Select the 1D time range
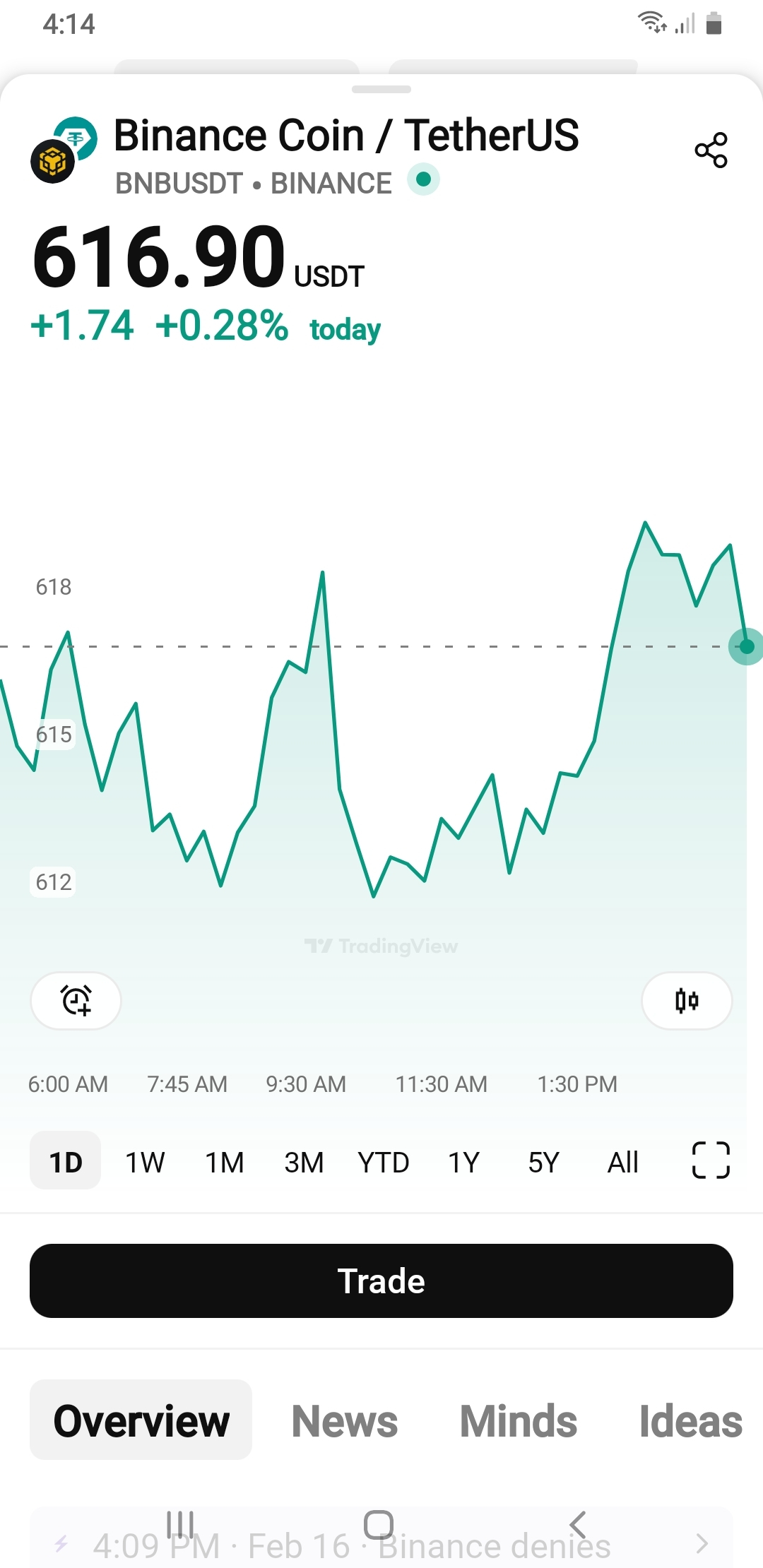The height and width of the screenshot is (1568, 763). (66, 1162)
